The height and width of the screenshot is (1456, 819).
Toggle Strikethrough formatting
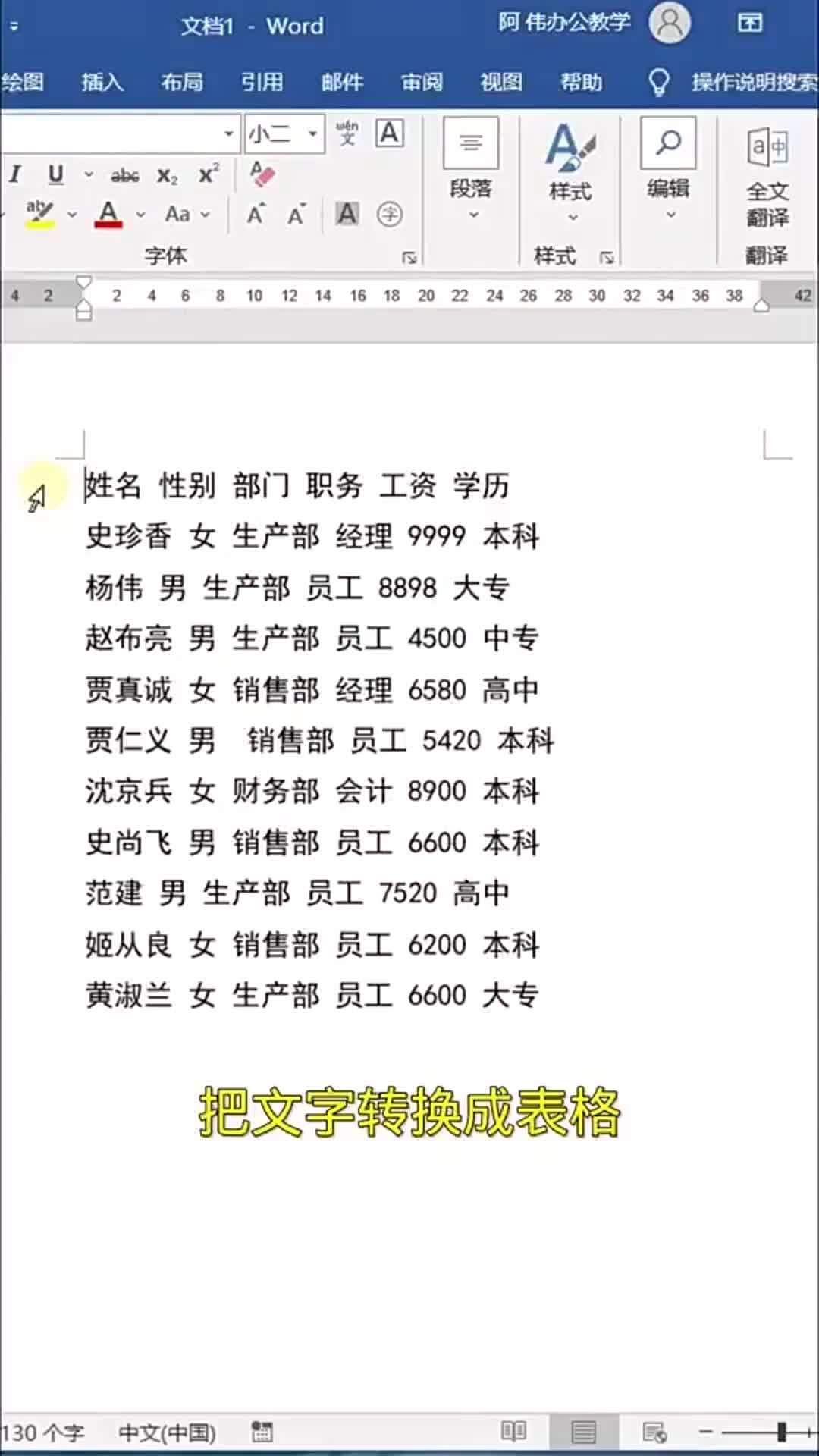tap(126, 175)
